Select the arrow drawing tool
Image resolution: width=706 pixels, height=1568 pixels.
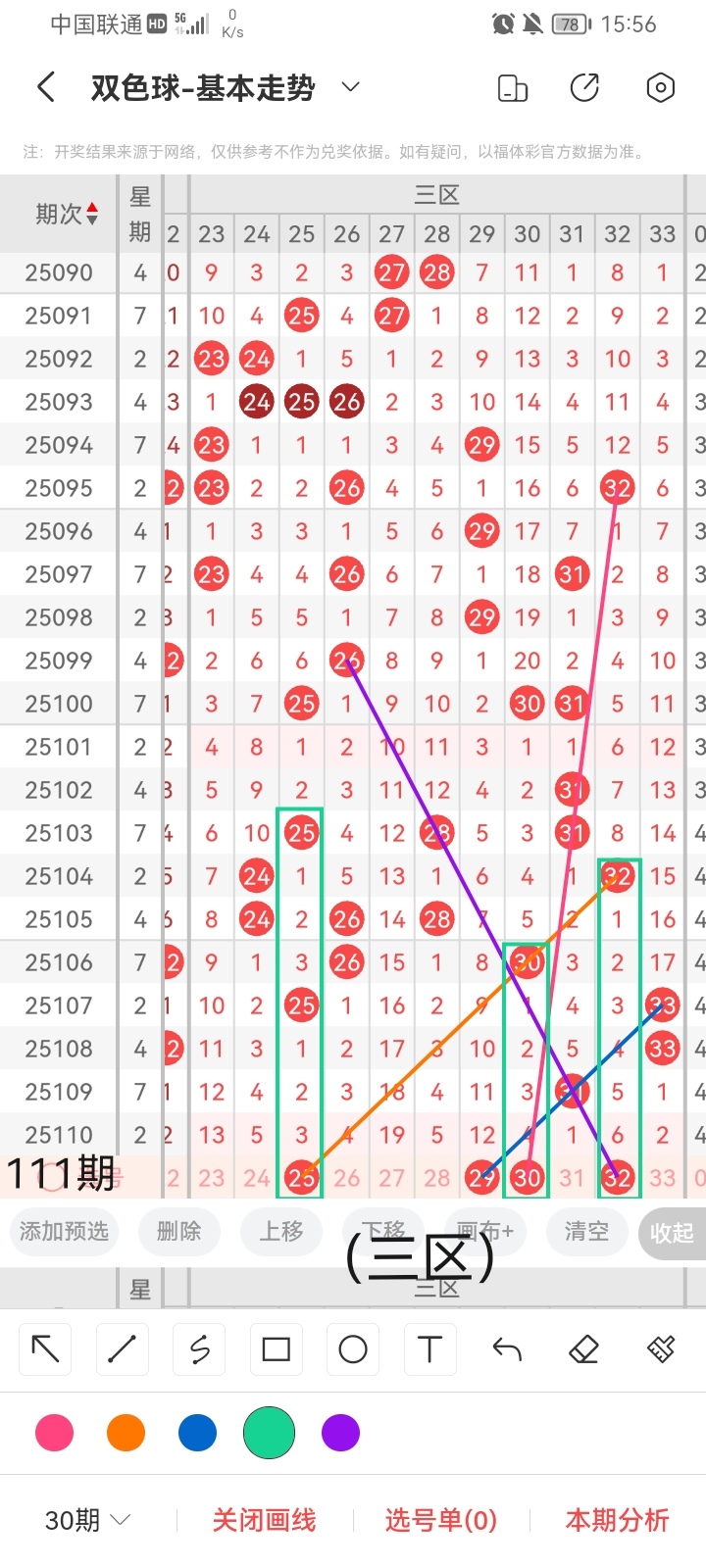[45, 1349]
